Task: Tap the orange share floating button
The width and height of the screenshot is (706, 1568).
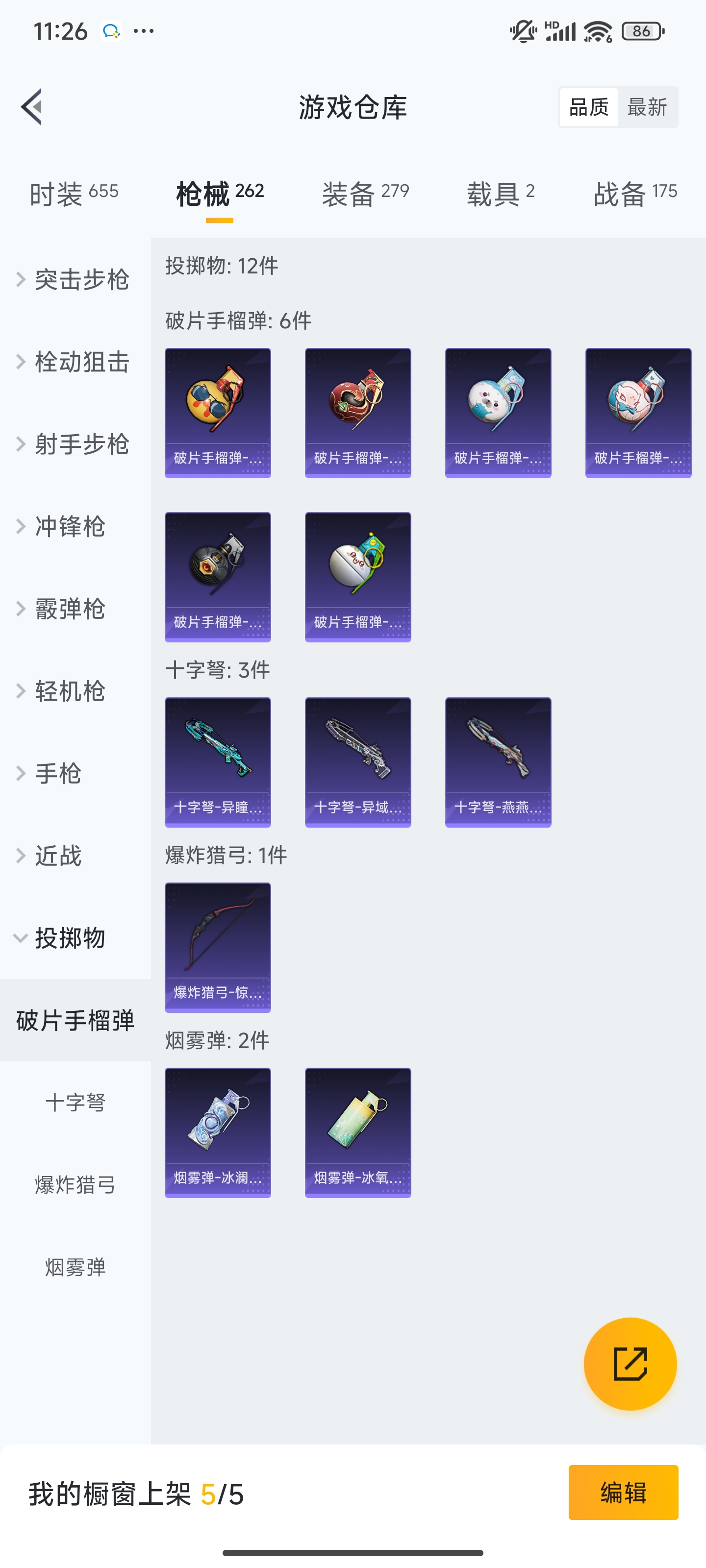Action: point(630,1364)
